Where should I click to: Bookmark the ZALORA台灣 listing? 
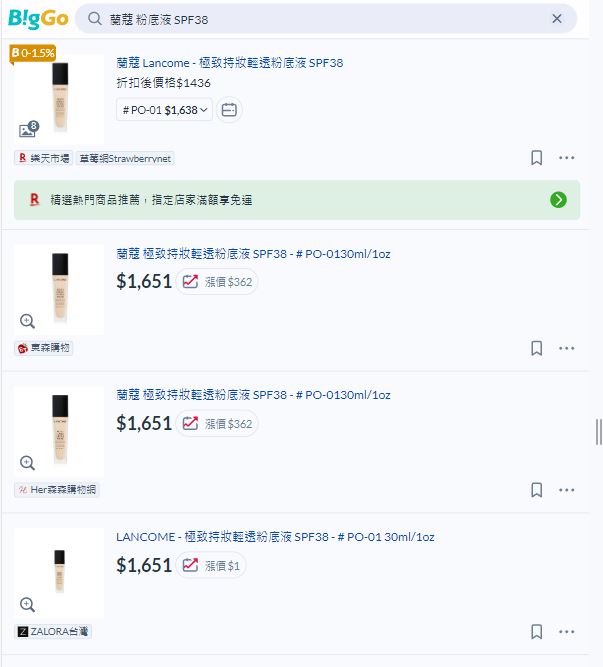tap(536, 632)
